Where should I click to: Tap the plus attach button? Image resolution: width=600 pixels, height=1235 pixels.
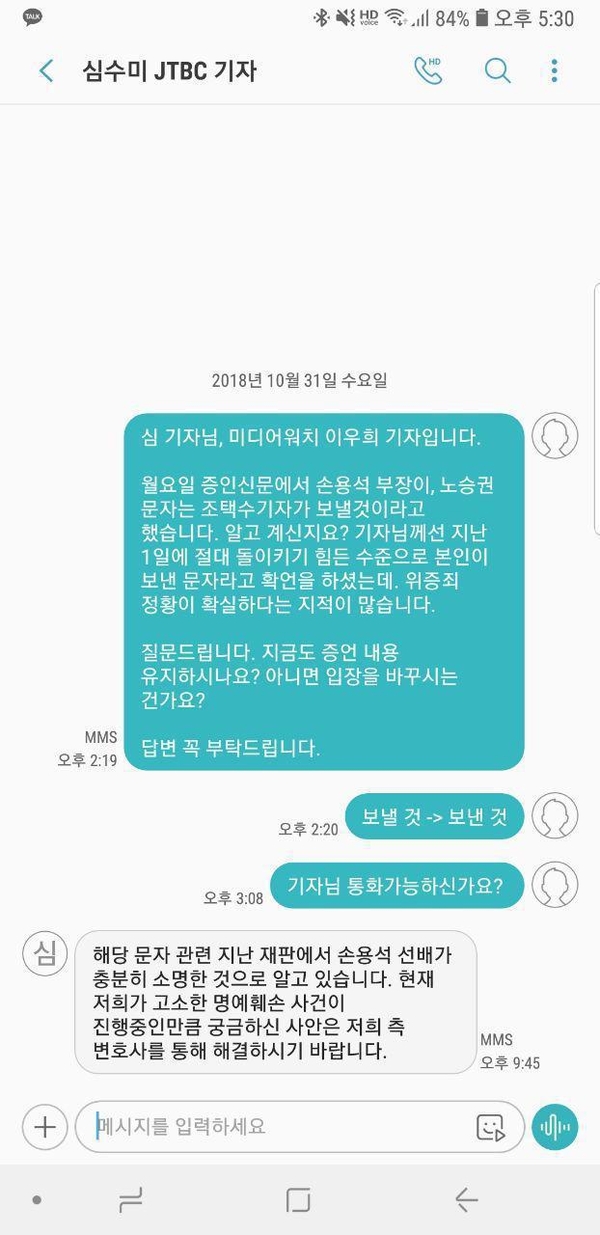(44, 1126)
